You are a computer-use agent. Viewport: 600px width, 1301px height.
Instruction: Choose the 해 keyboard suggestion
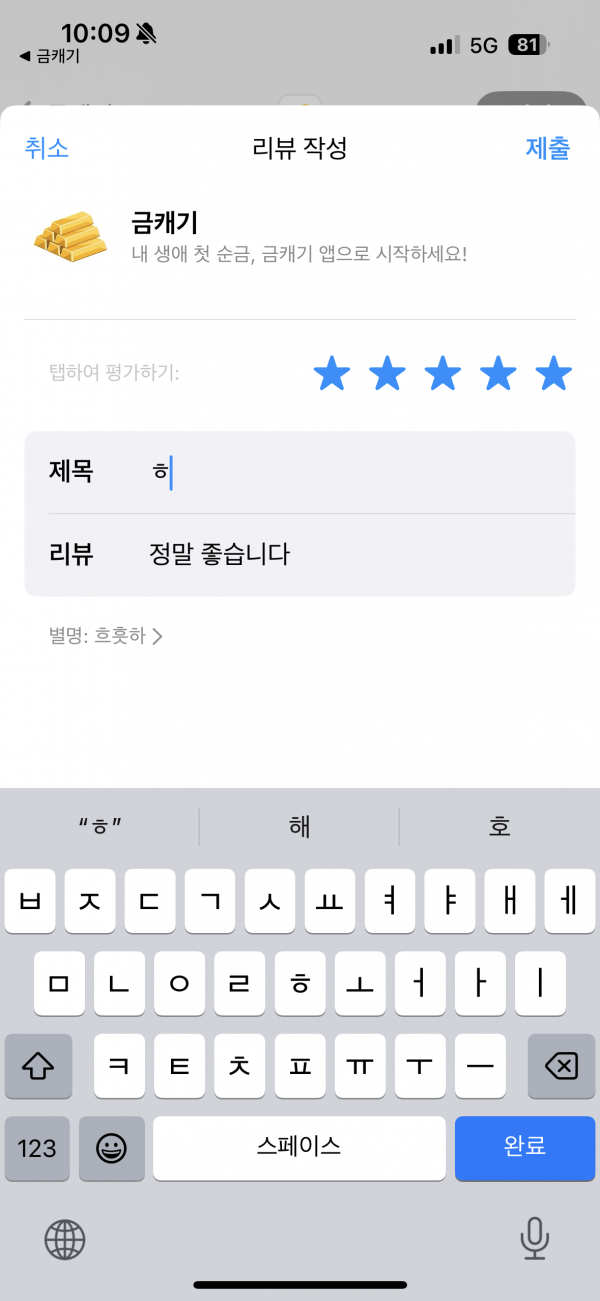299,827
